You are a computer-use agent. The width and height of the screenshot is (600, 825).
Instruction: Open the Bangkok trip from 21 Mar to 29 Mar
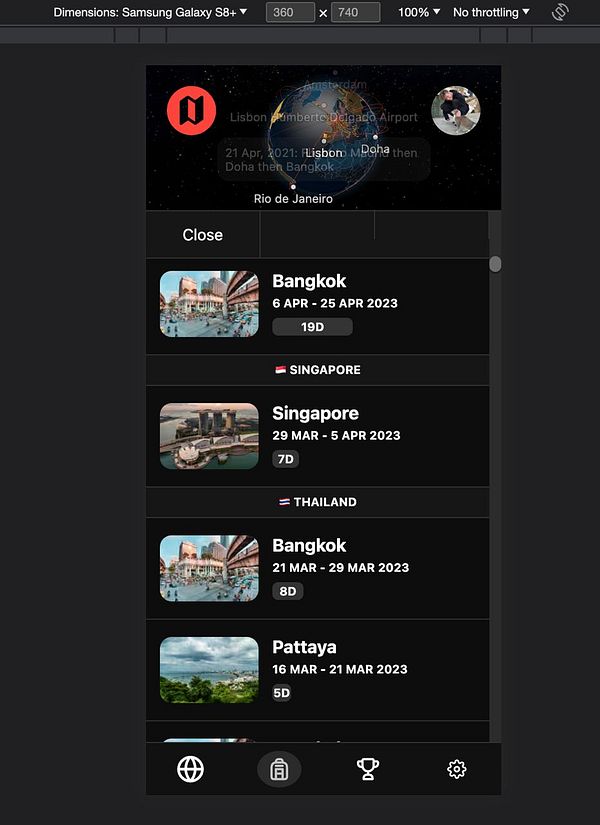pyautogui.click(x=317, y=568)
